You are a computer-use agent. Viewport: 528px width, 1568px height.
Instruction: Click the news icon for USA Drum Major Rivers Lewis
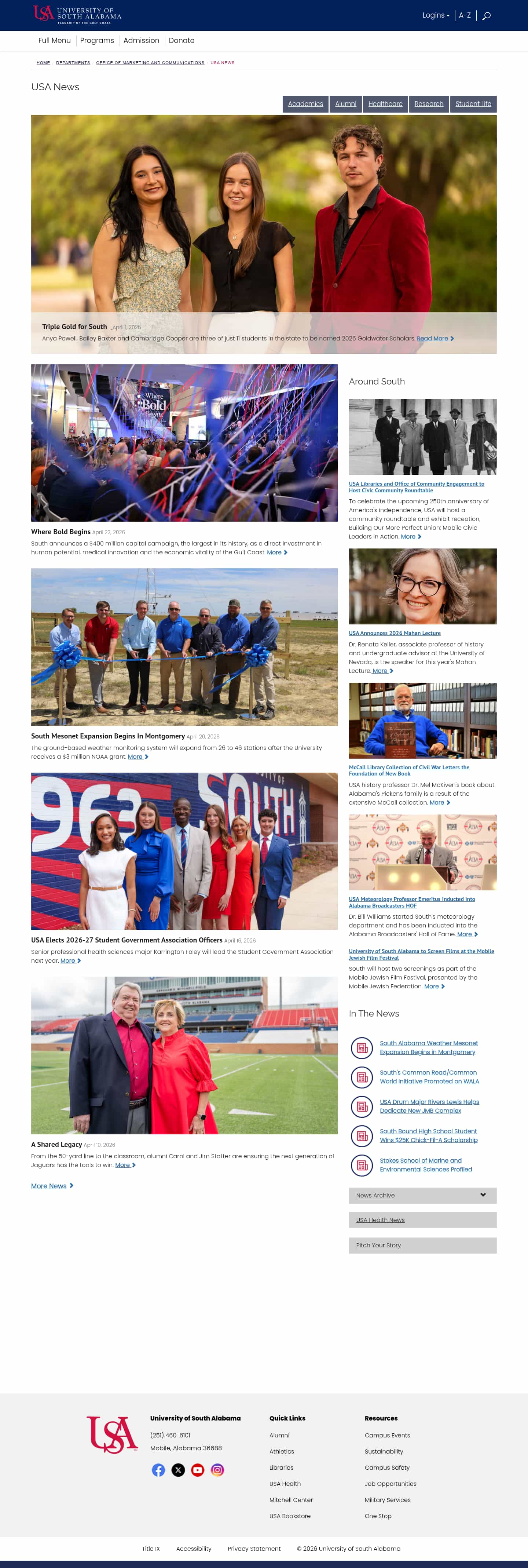(362, 1106)
